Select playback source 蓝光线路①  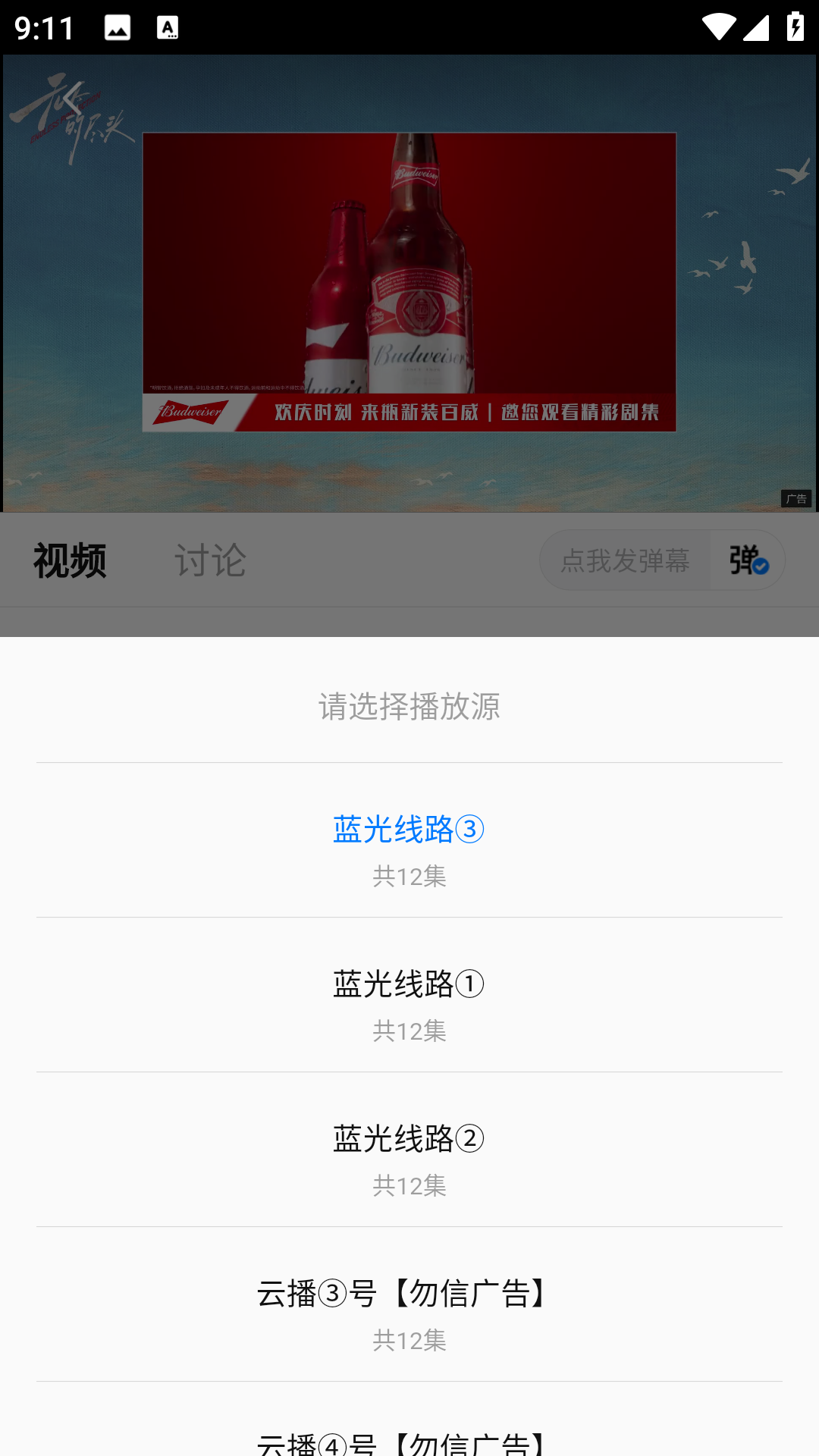click(409, 984)
